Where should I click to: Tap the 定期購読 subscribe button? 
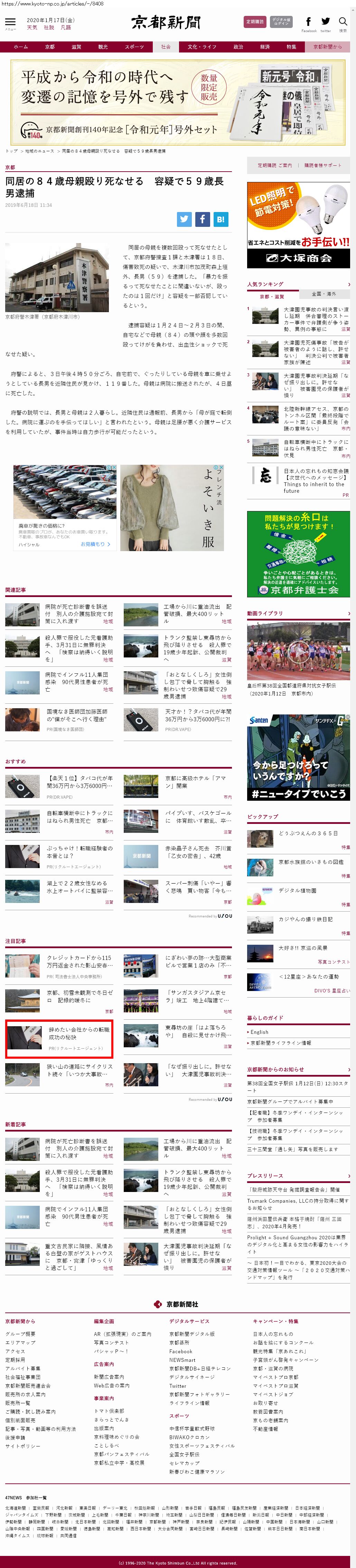click(x=255, y=22)
